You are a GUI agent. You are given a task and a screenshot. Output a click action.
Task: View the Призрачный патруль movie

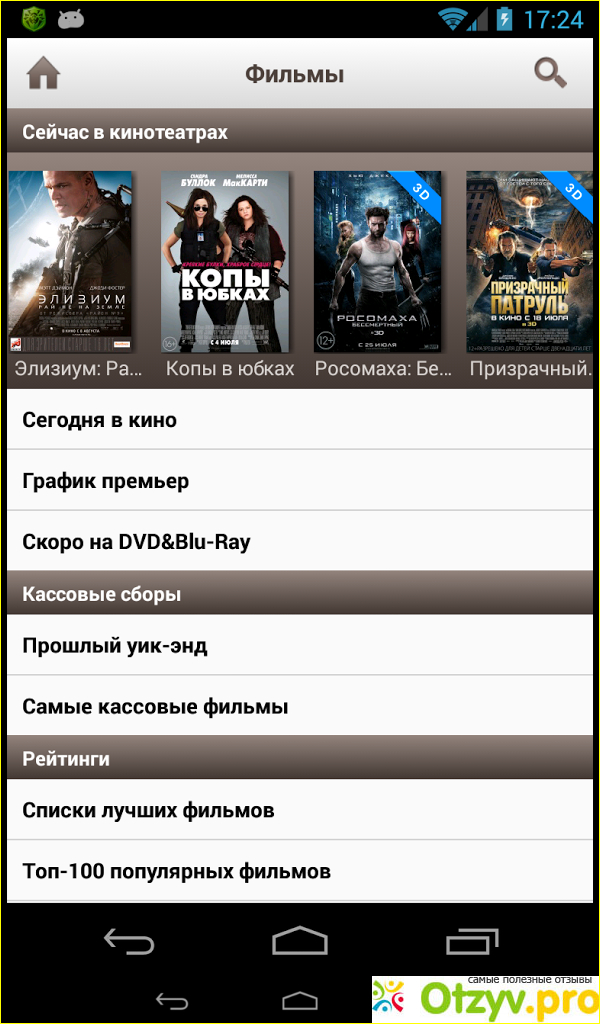point(529,262)
